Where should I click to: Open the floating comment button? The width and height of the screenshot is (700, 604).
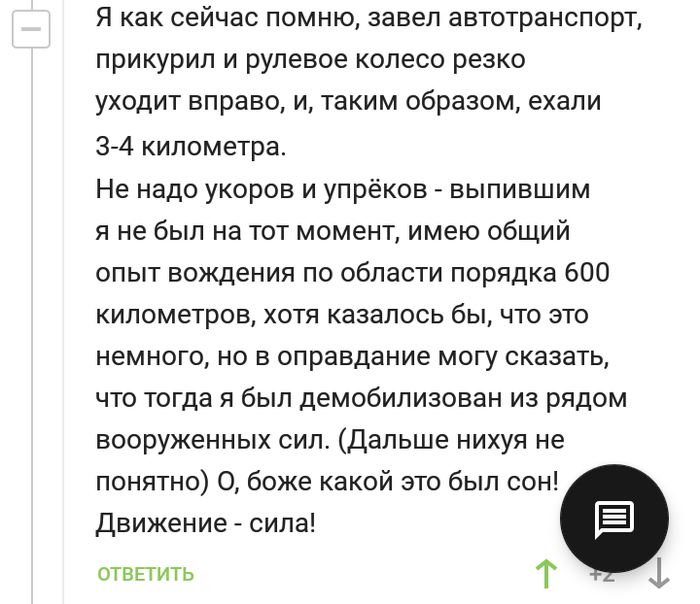pyautogui.click(x=613, y=518)
